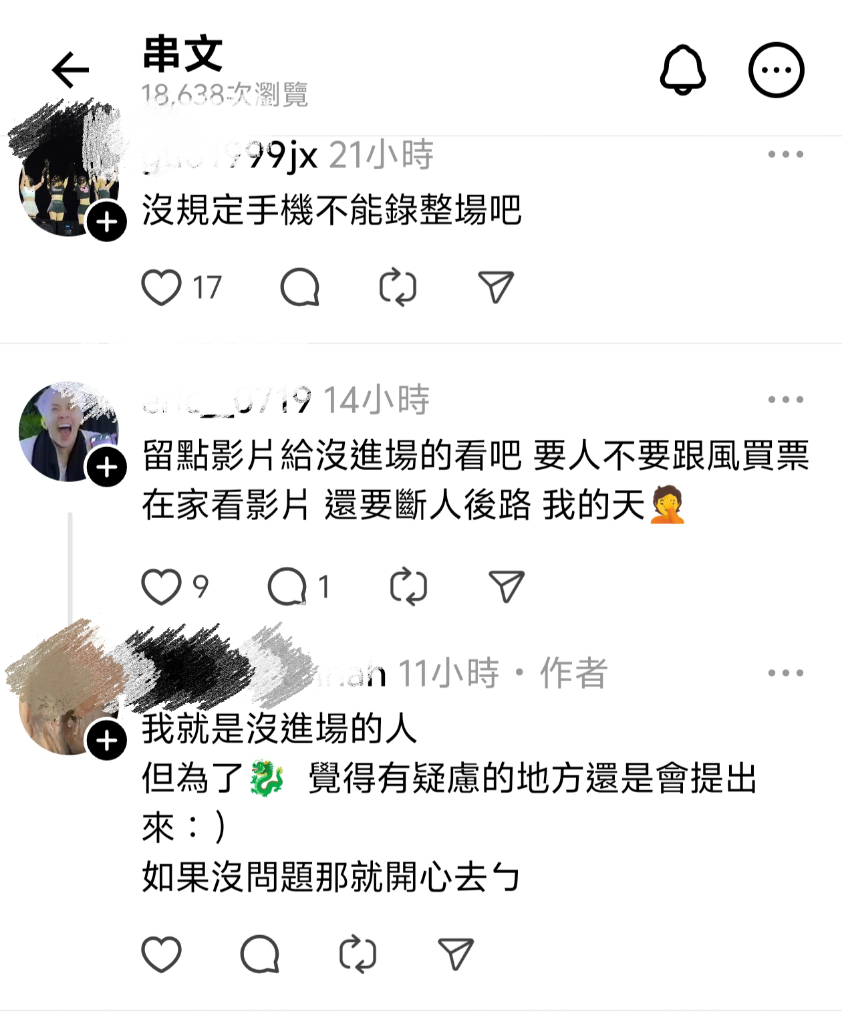
Task: Repost the comment starting with 留點影片
Action: 408,588
